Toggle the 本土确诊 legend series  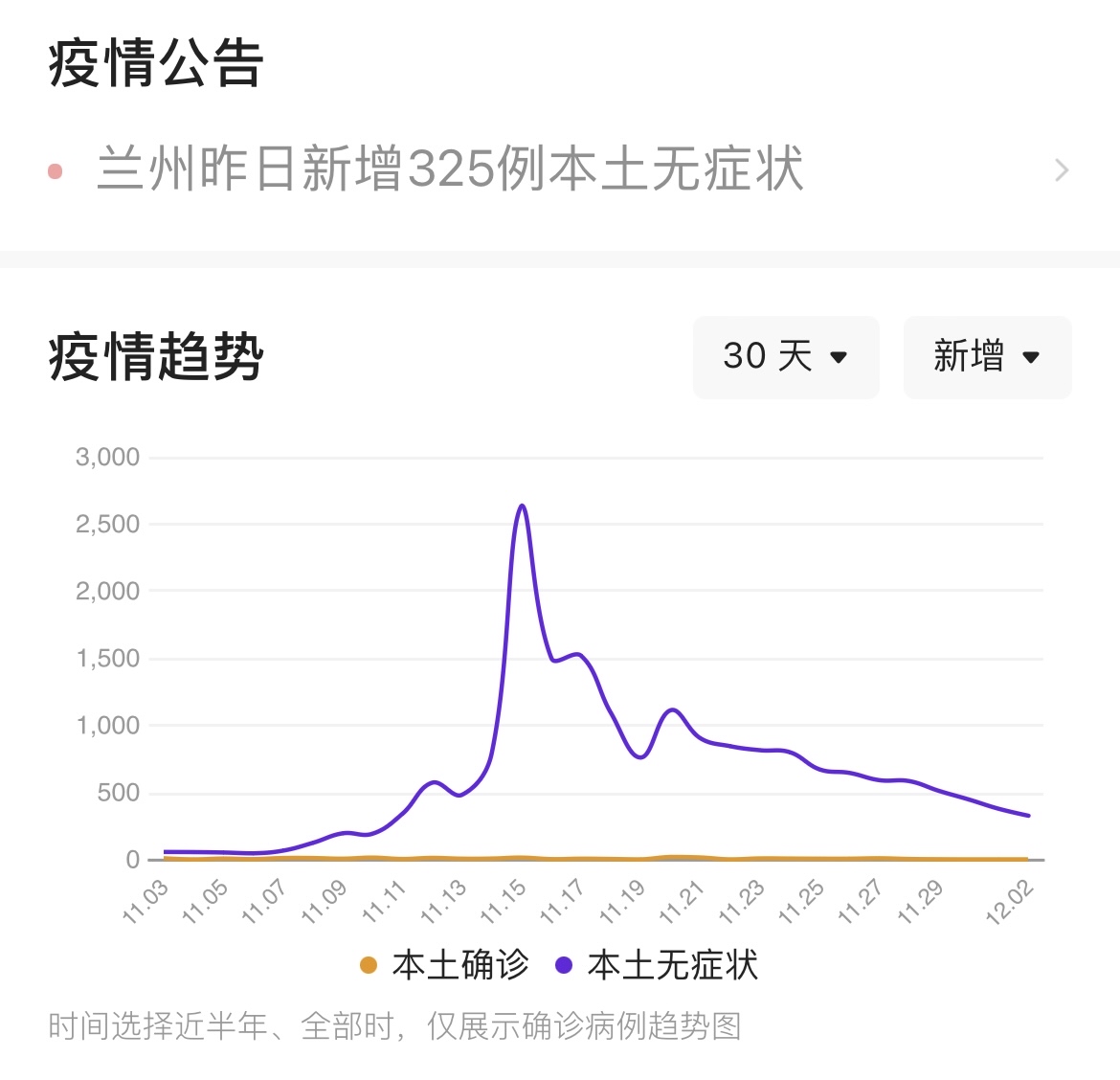point(444,965)
